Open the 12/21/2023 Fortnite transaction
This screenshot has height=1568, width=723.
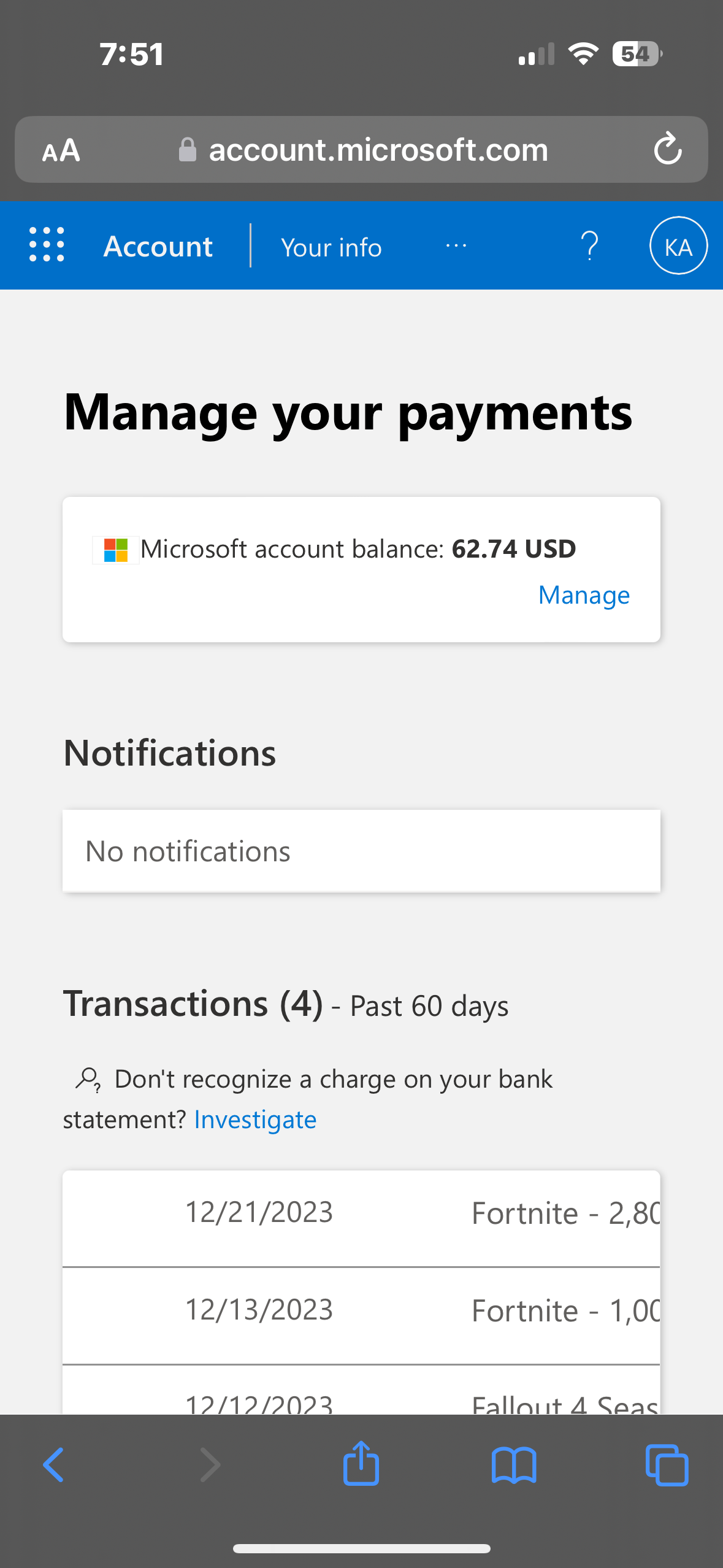pyautogui.click(x=361, y=1218)
